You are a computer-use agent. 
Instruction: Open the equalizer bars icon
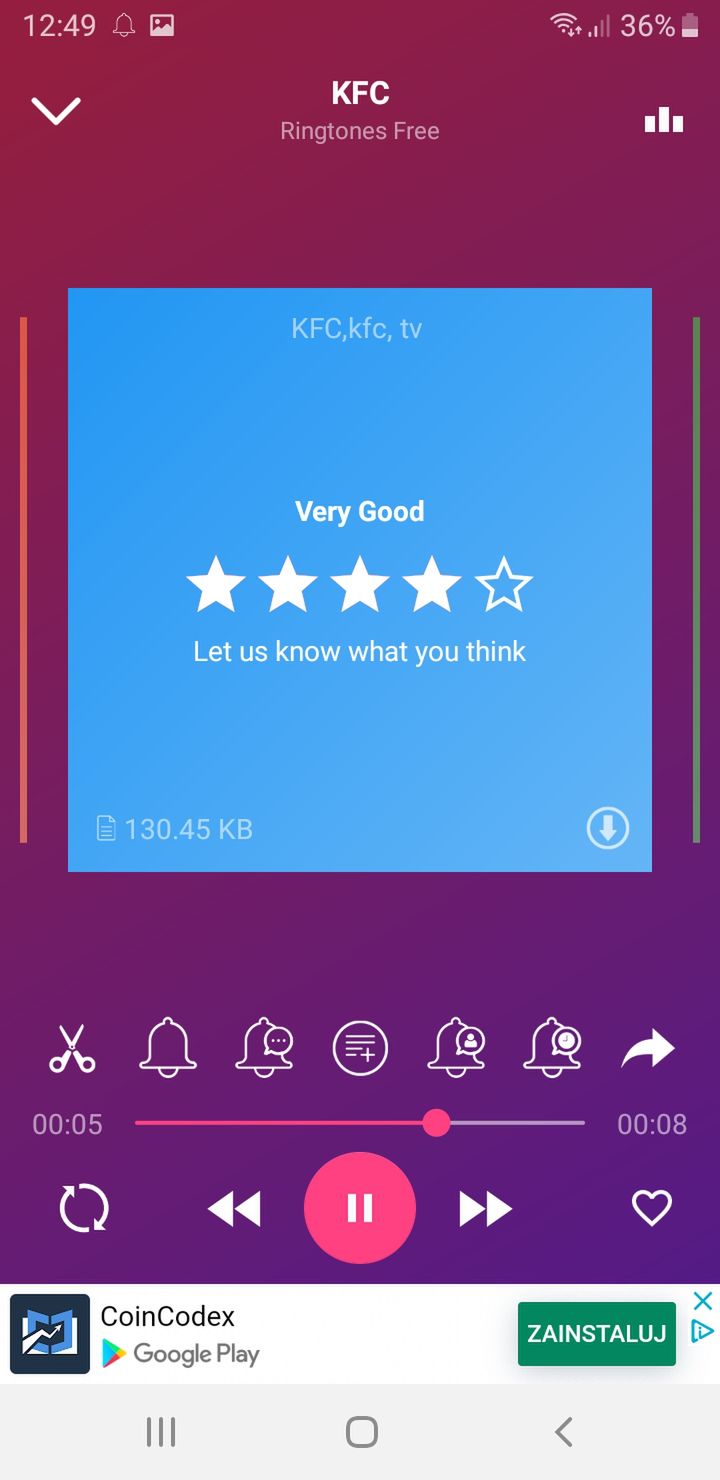(664, 120)
